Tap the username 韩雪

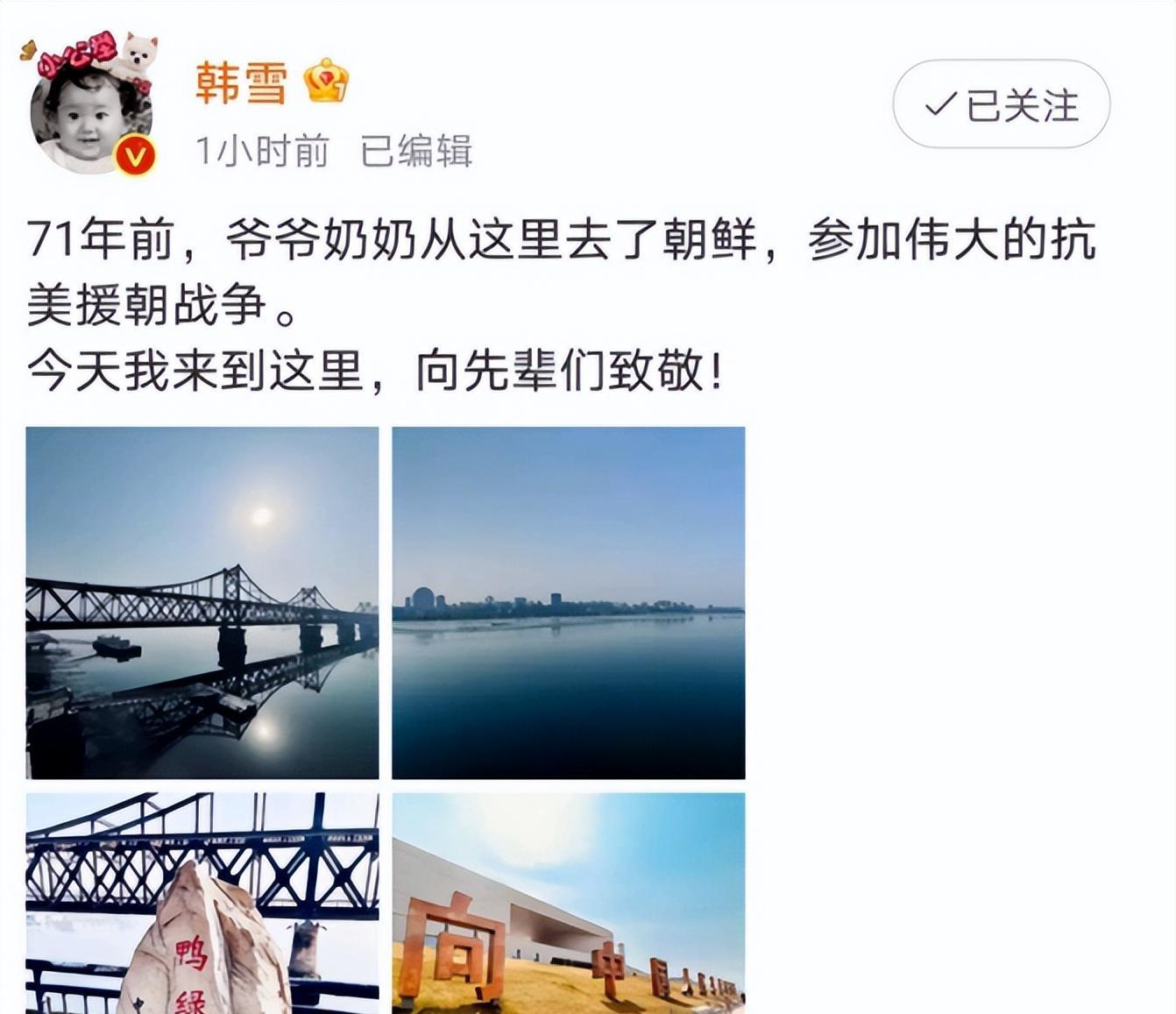(241, 84)
